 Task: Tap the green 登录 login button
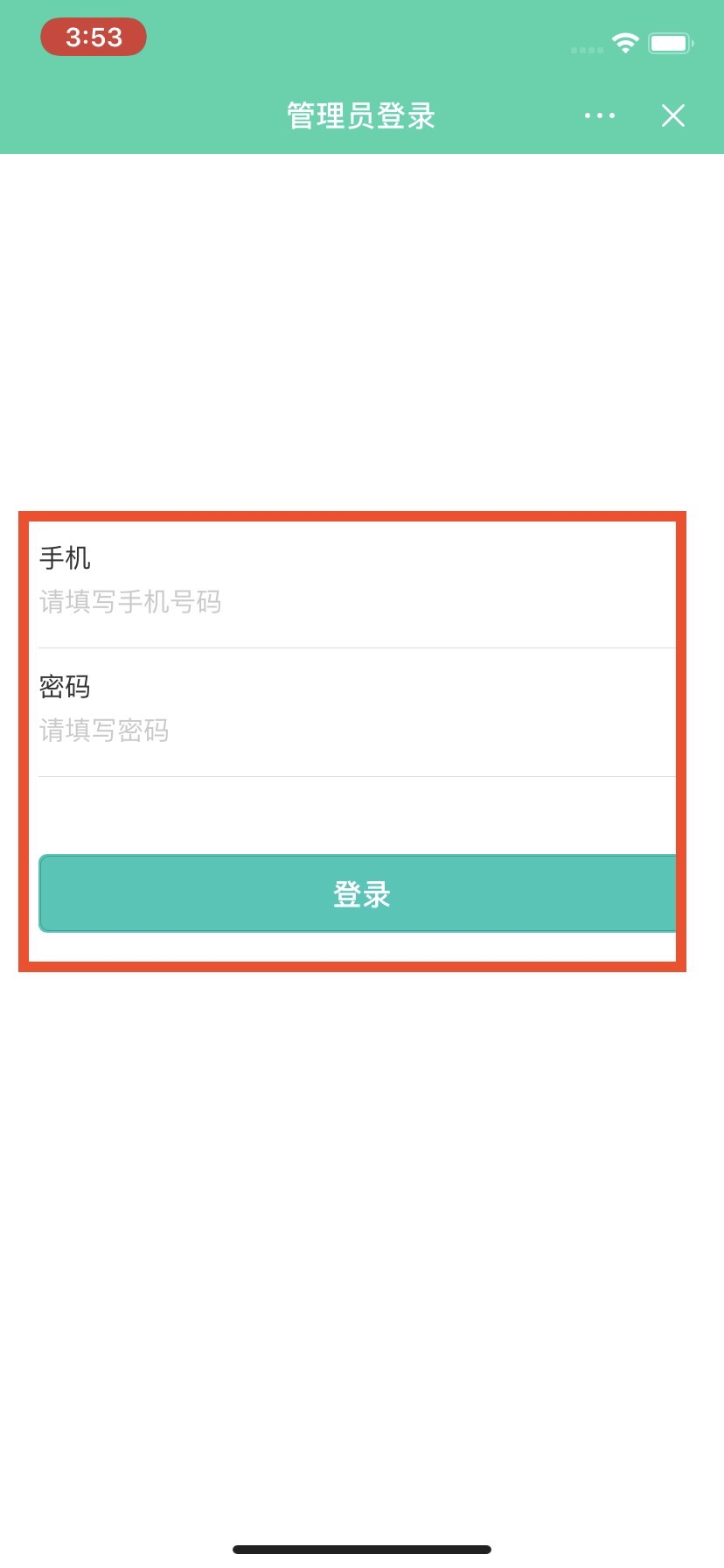click(359, 893)
